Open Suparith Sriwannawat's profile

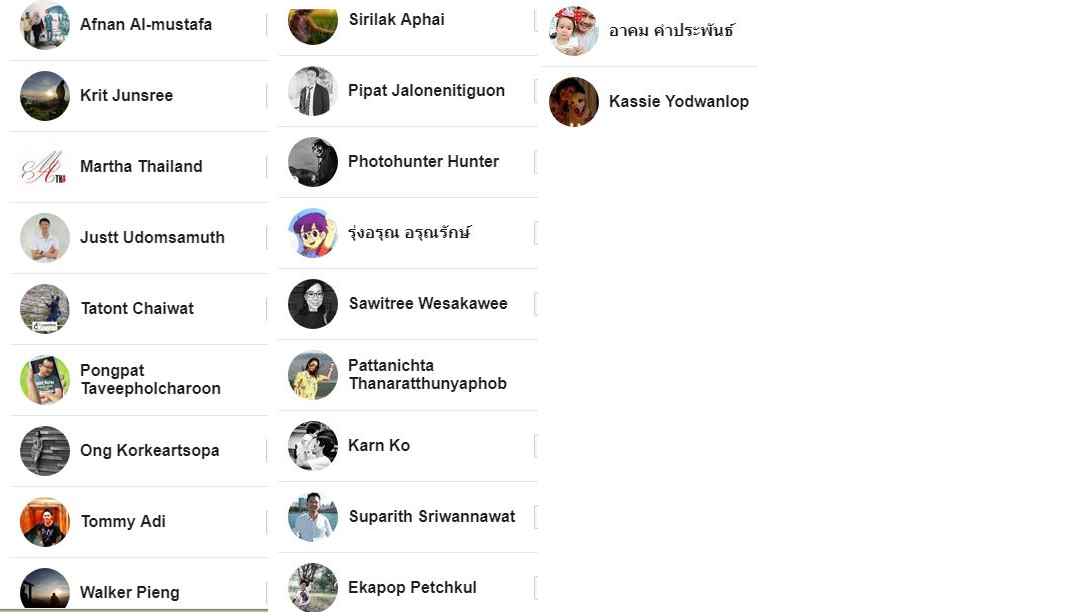(x=432, y=517)
